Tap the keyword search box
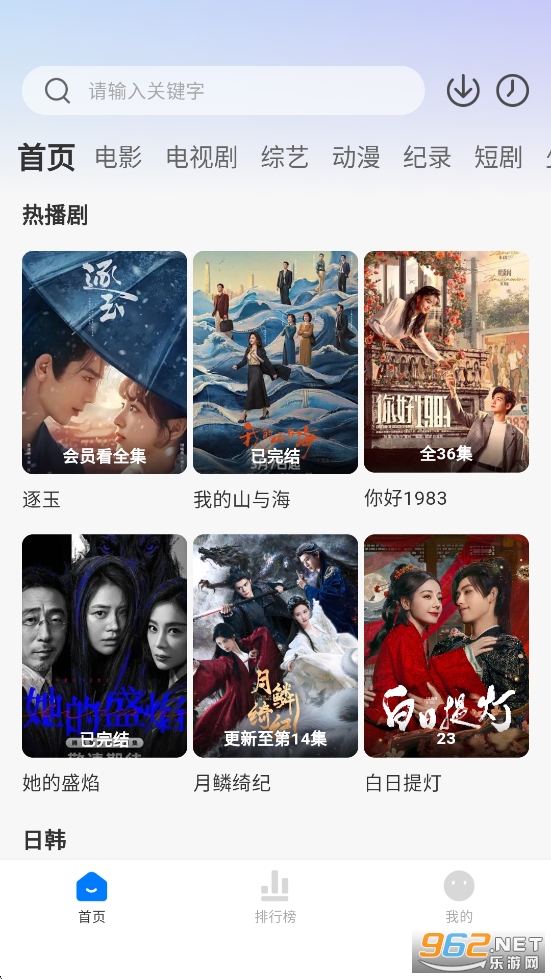Screen dimensions: 551x979 [x=223, y=91]
